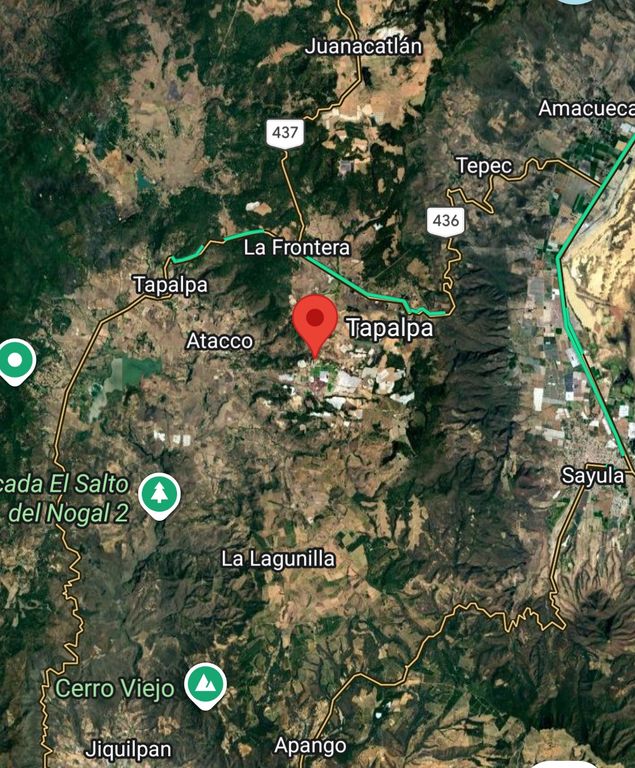
Task: Open Cascada El Salto del Nogal 2 marker
Action: click(159, 496)
